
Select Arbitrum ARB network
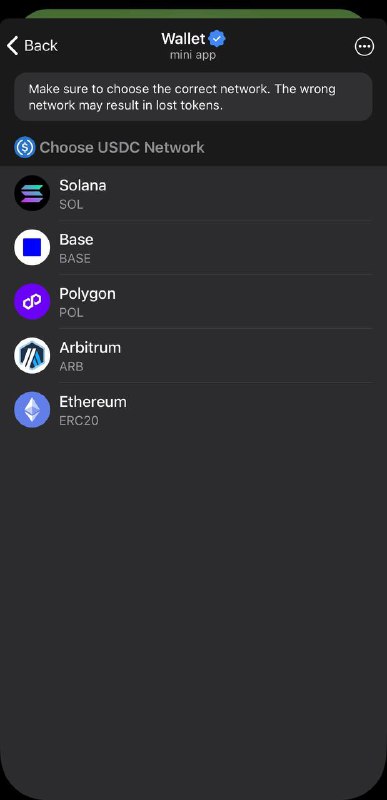(x=193, y=356)
